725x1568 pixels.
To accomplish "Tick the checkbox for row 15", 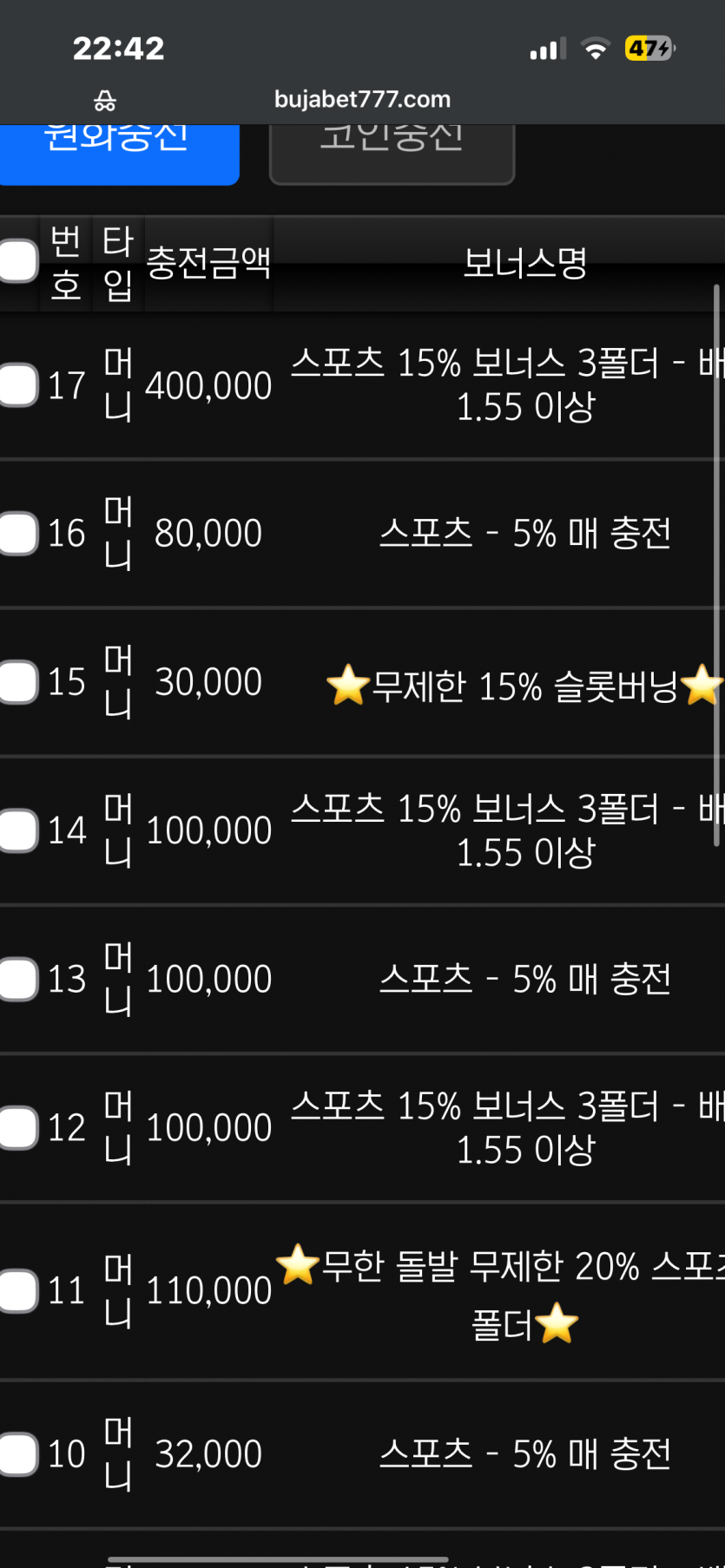I will pos(18,682).
